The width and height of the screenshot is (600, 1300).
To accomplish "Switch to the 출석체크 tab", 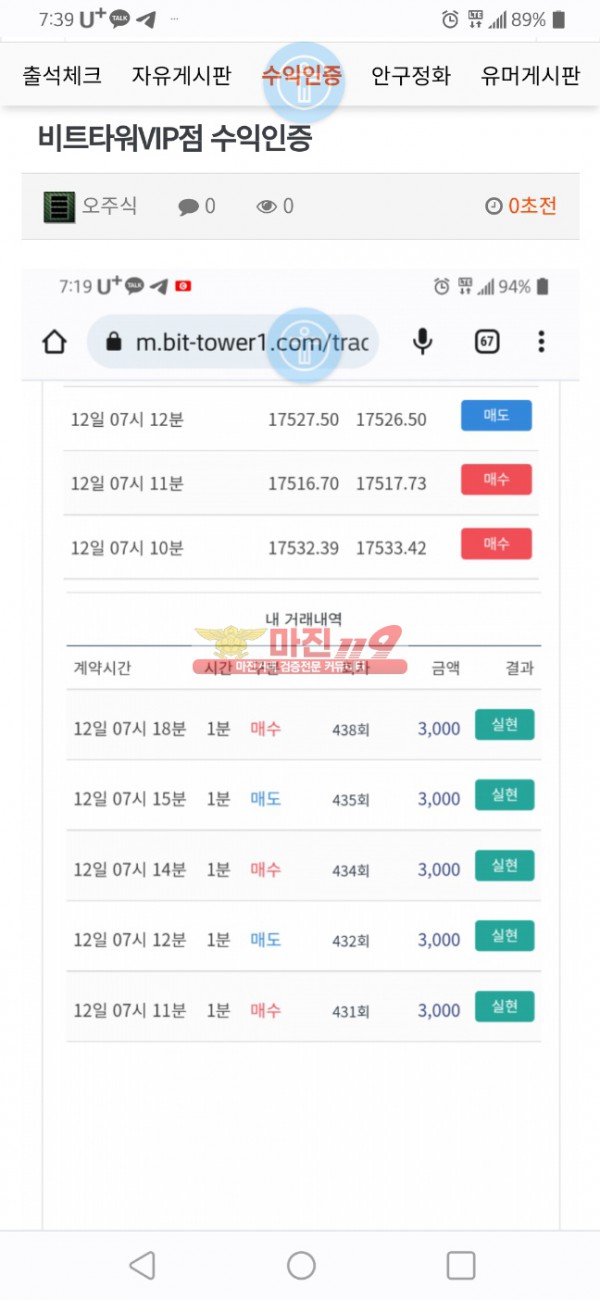I will click(x=62, y=76).
